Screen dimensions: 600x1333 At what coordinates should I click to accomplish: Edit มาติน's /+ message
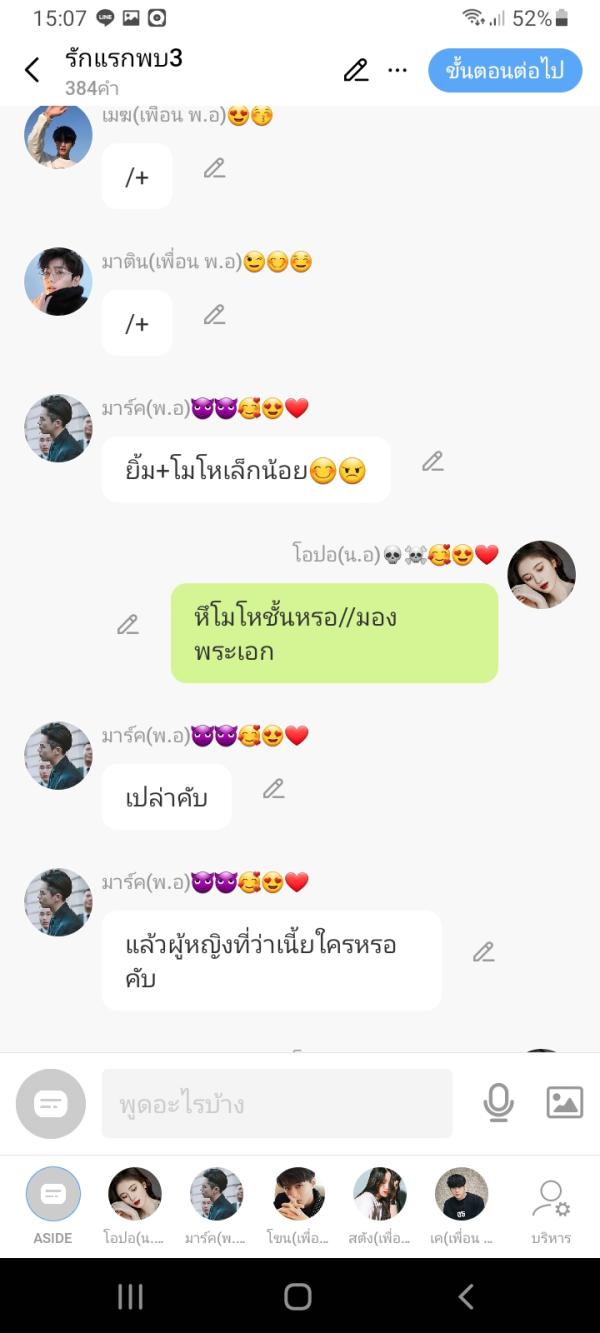(x=214, y=314)
